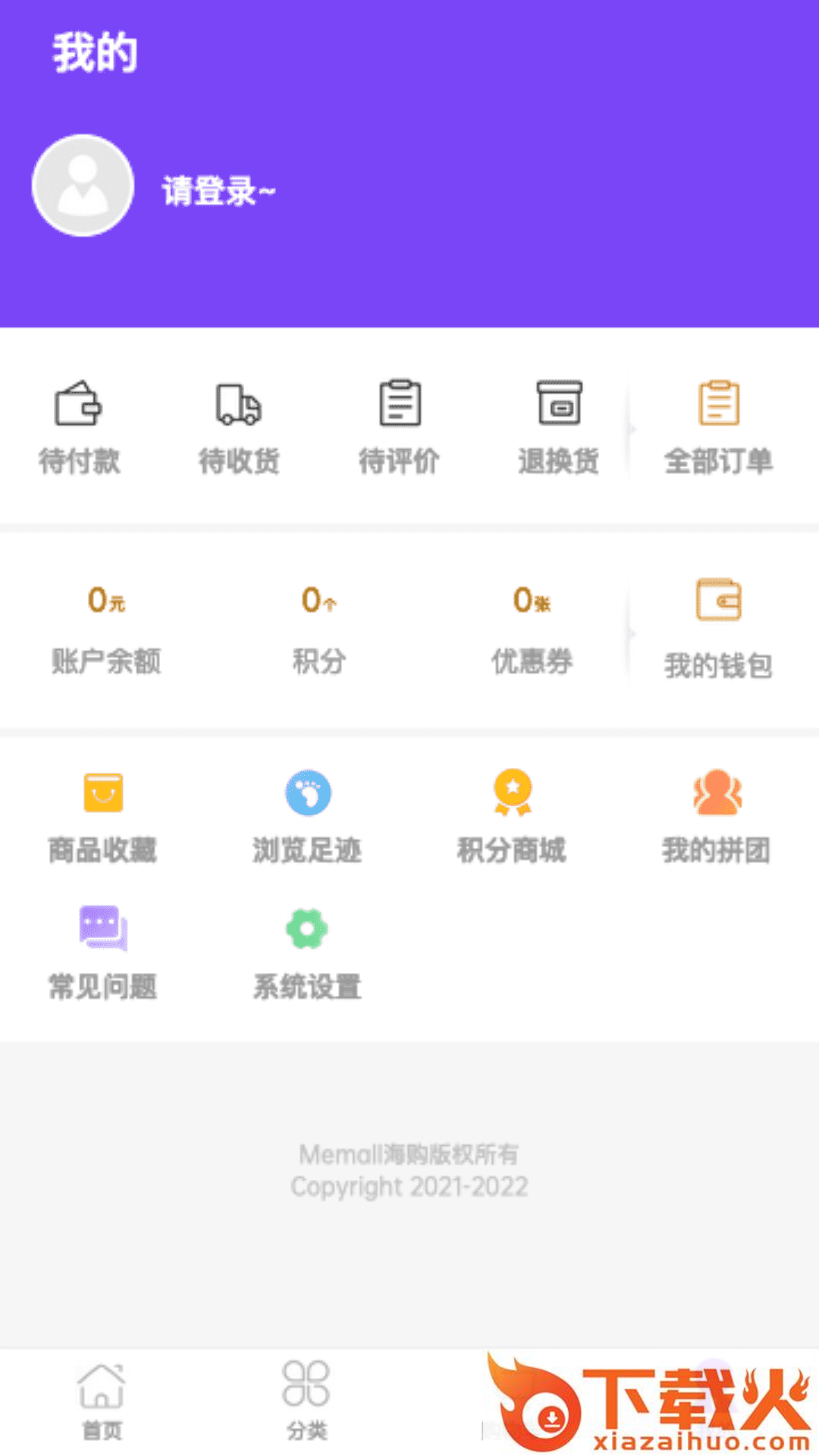Open 系统设置 system settings

307,954
